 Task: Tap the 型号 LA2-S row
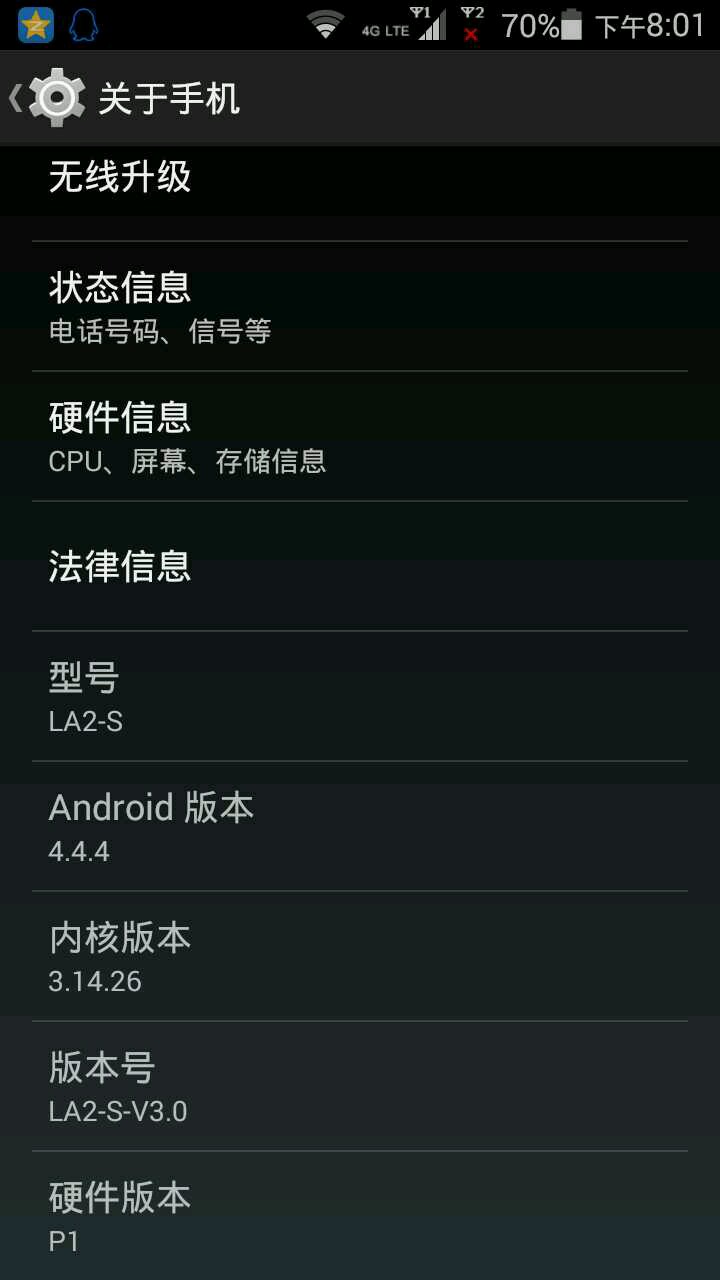point(360,696)
